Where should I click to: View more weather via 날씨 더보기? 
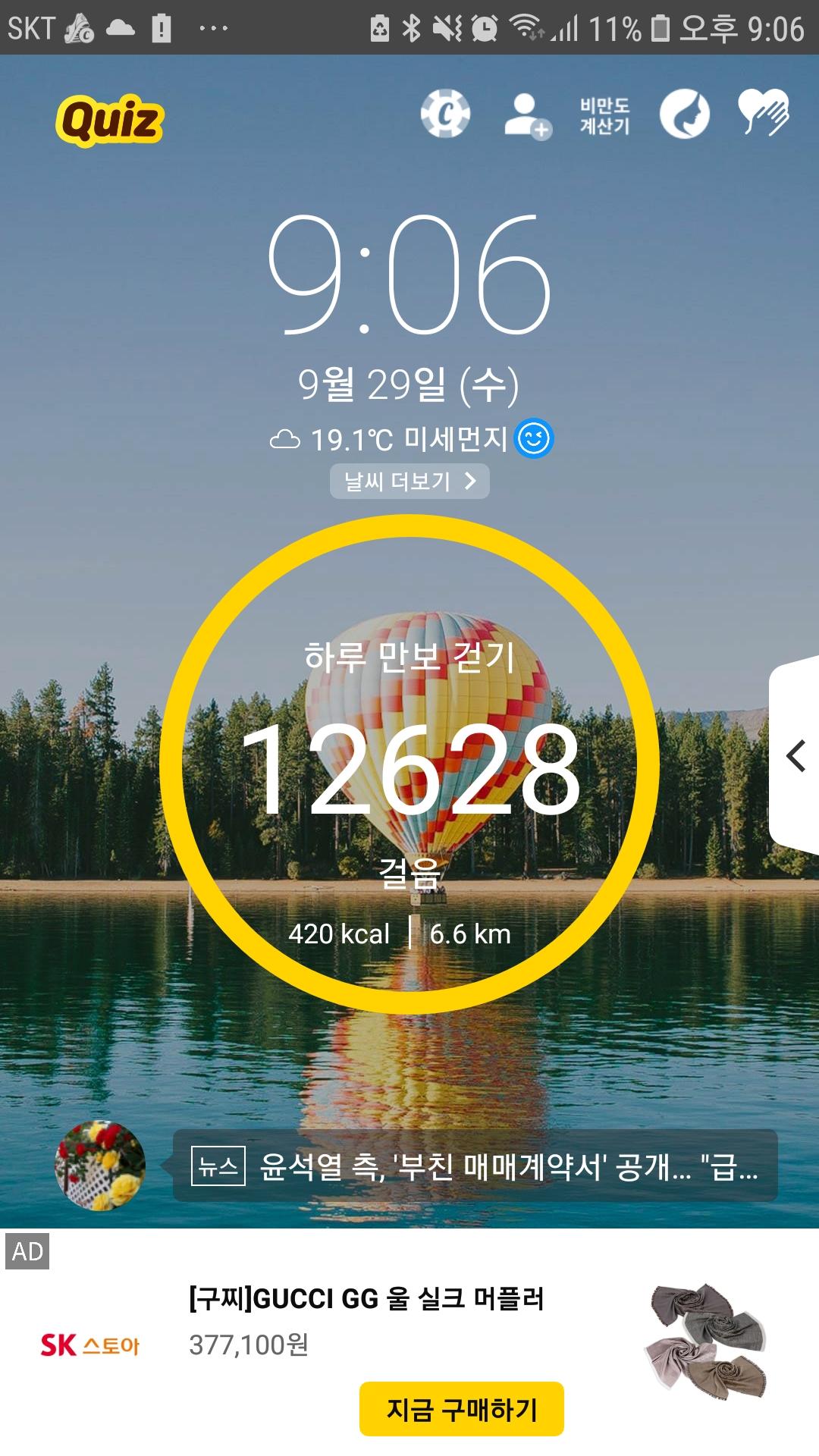pyautogui.click(x=409, y=482)
